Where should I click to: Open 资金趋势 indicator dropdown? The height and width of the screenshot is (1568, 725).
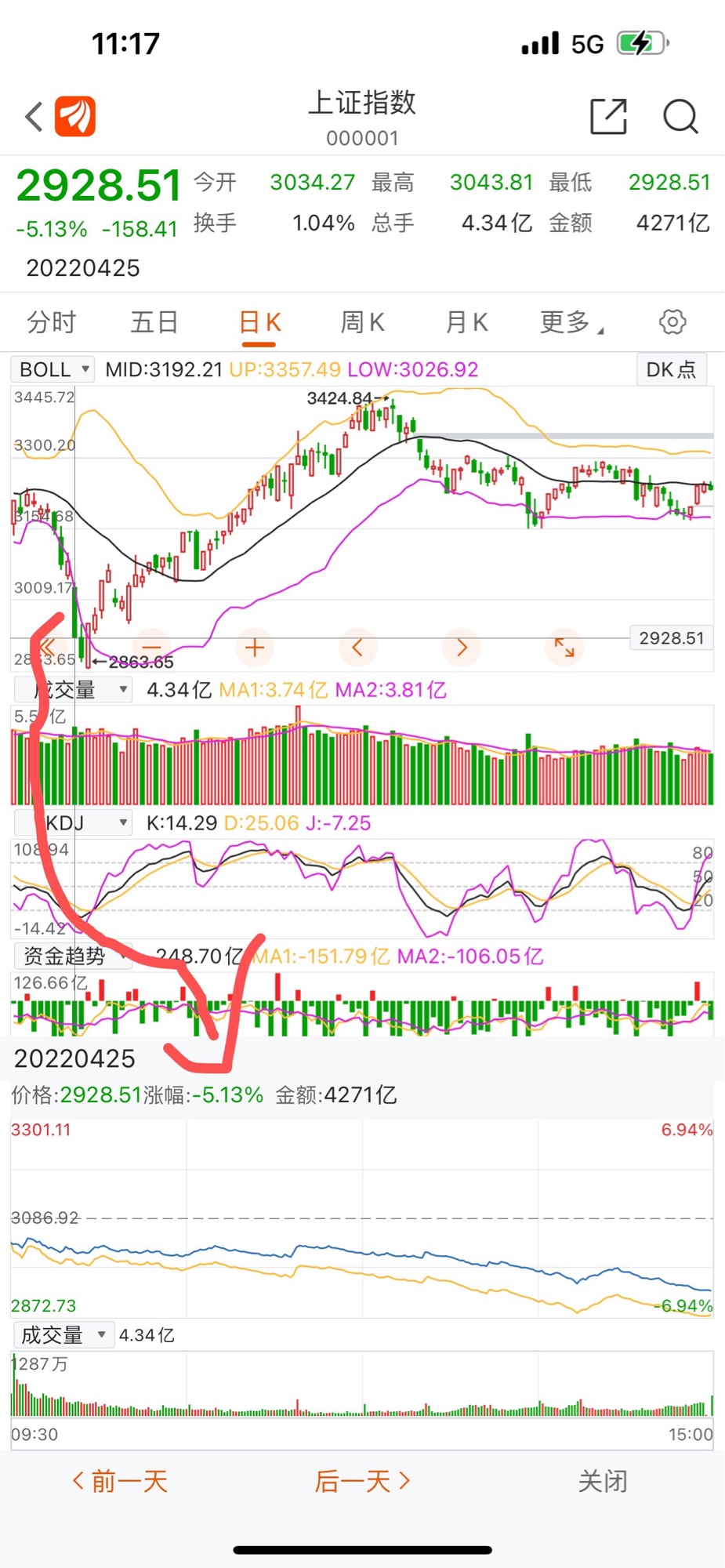click(73, 956)
